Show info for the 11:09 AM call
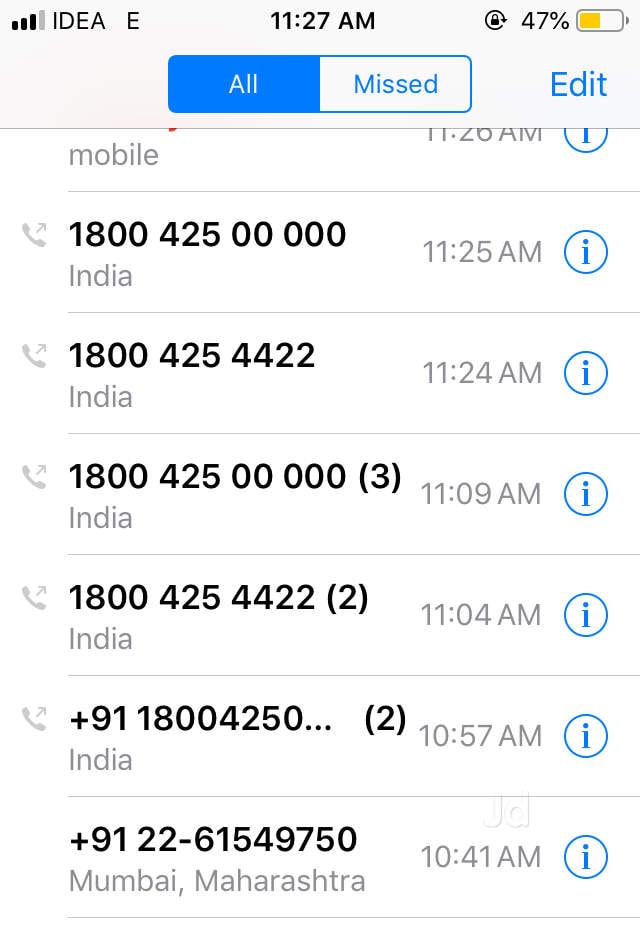 coord(586,494)
